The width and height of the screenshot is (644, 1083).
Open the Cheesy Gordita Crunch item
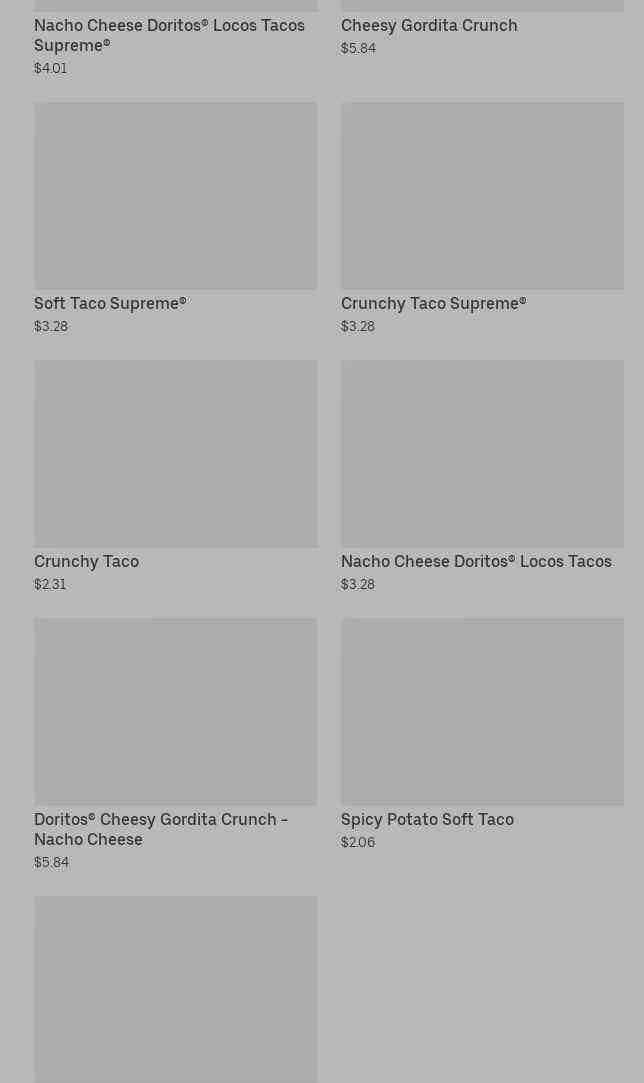[x=429, y=26]
